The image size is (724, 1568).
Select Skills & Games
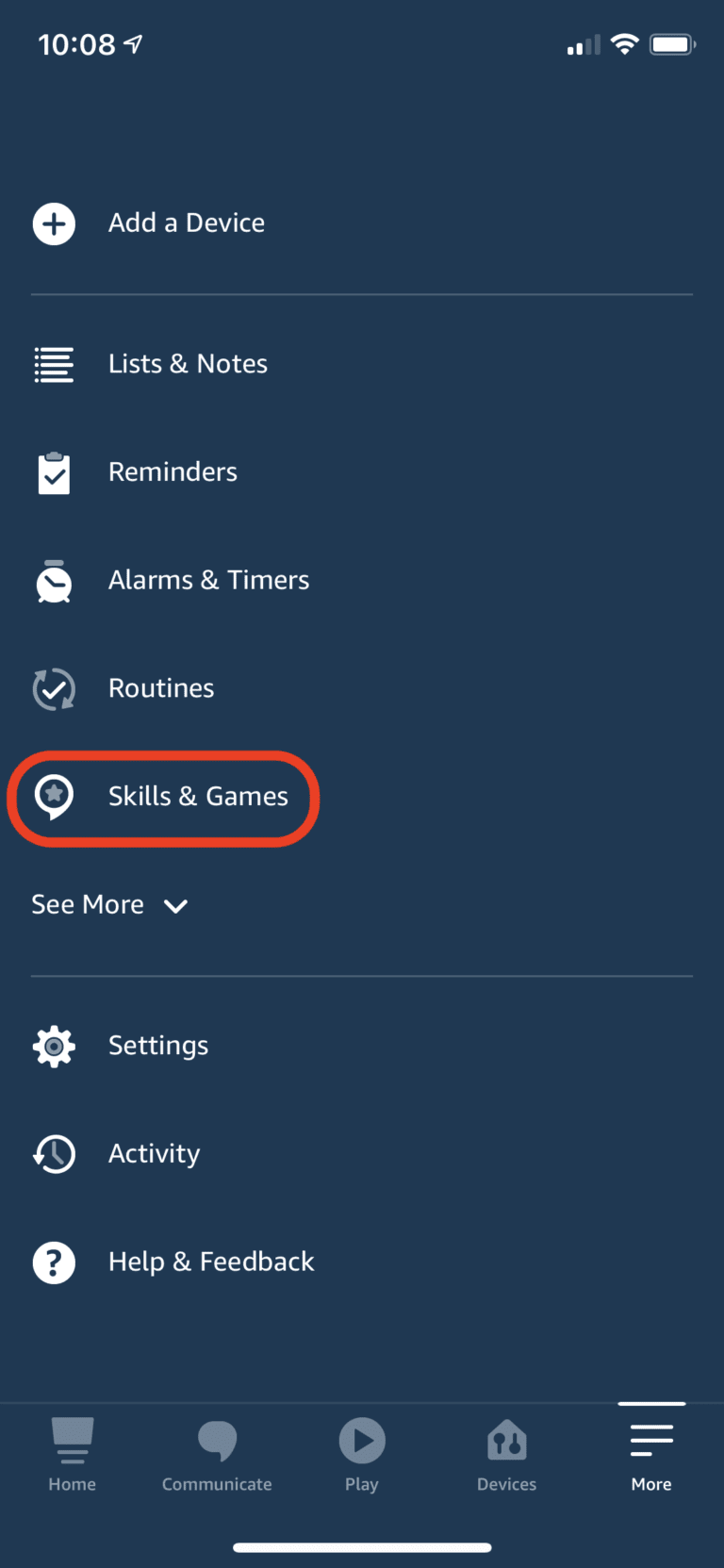pos(362,797)
